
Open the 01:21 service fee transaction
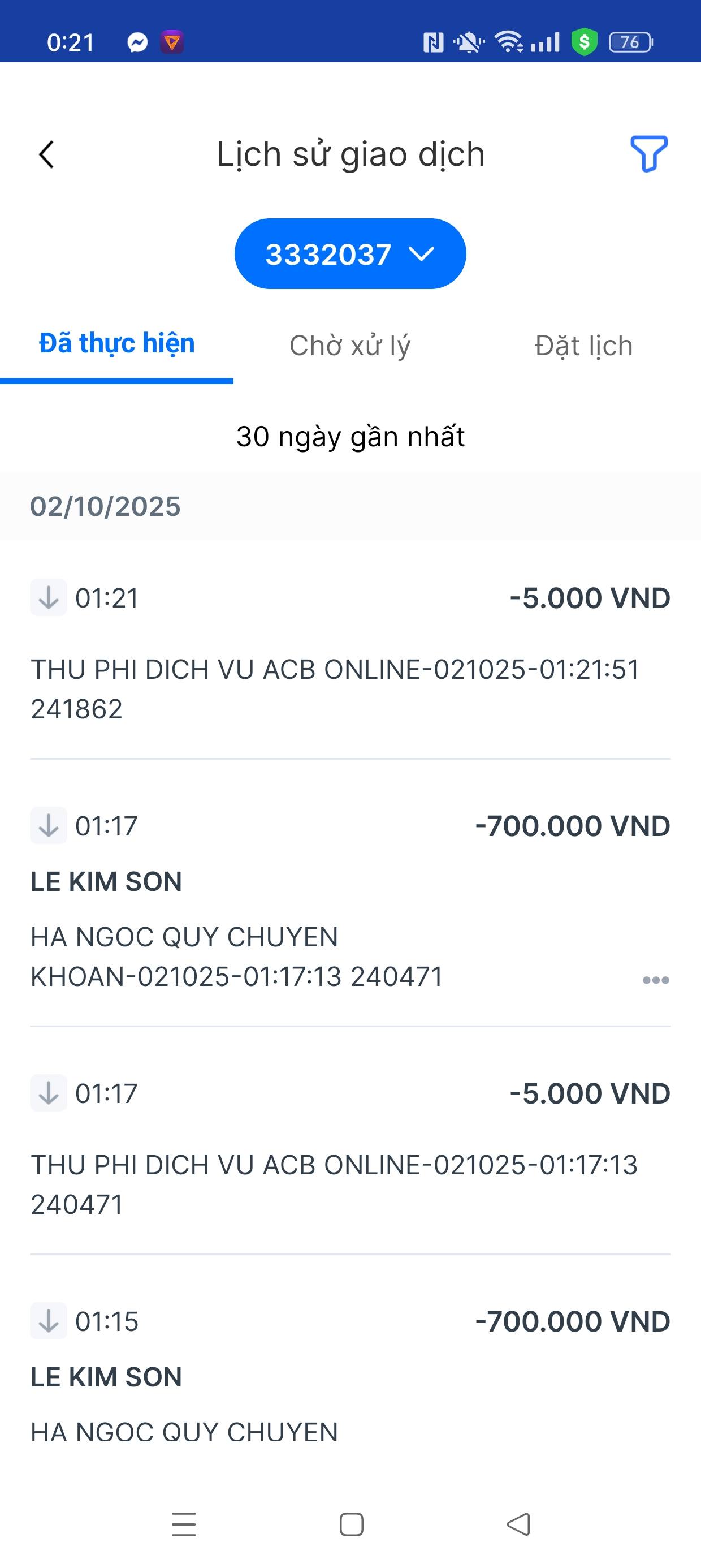[x=350, y=651]
